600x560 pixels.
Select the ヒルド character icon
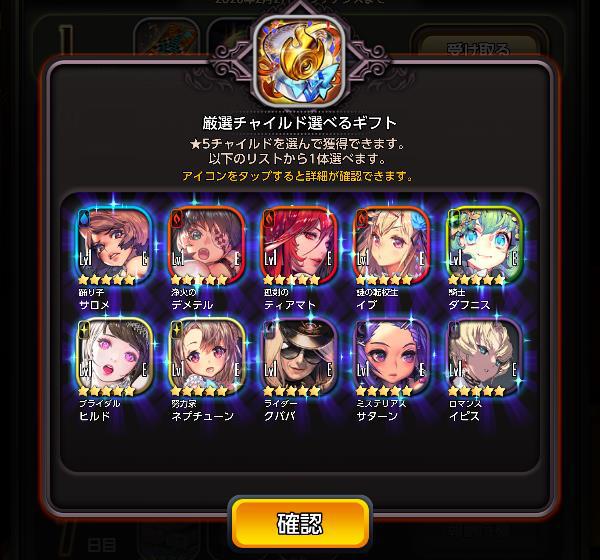(111, 356)
